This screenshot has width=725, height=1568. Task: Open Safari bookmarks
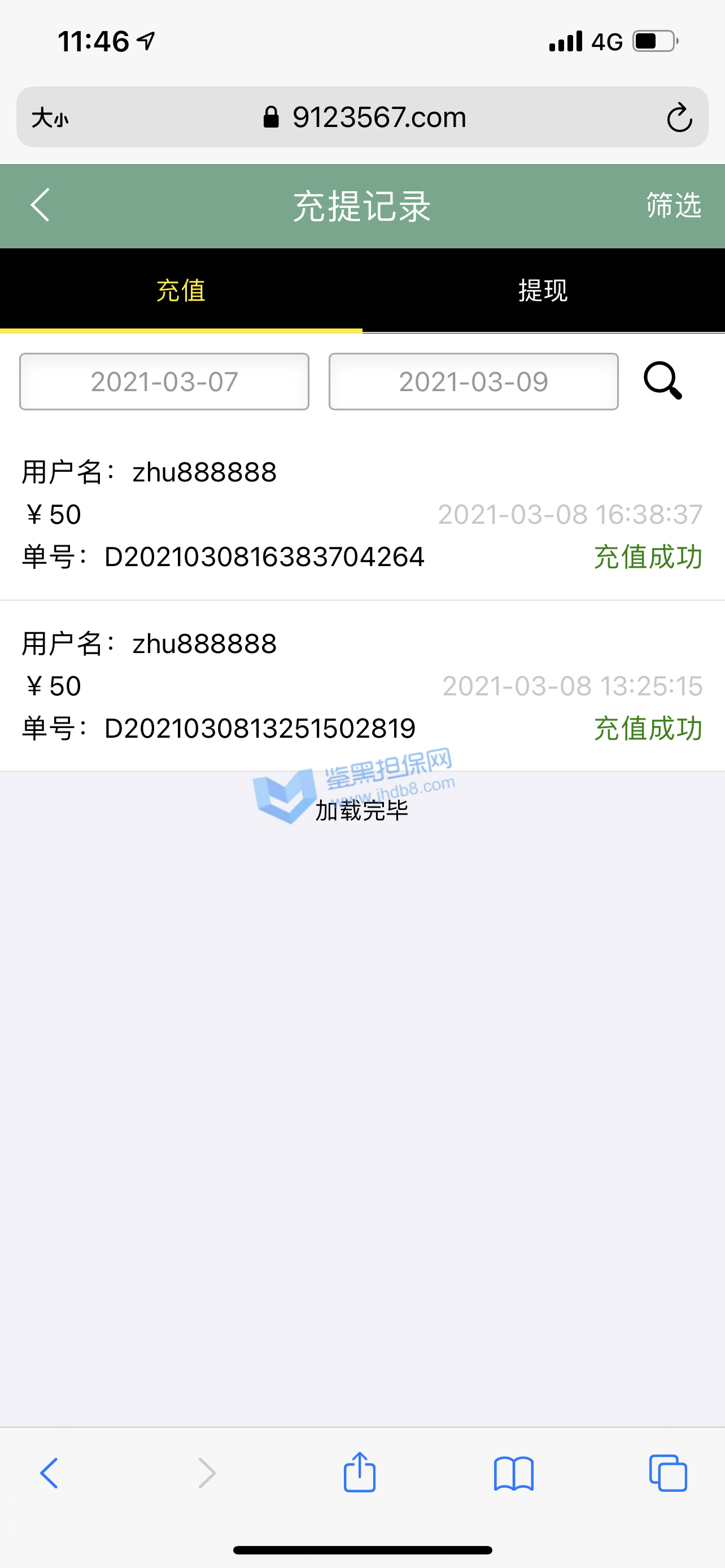(x=514, y=1474)
